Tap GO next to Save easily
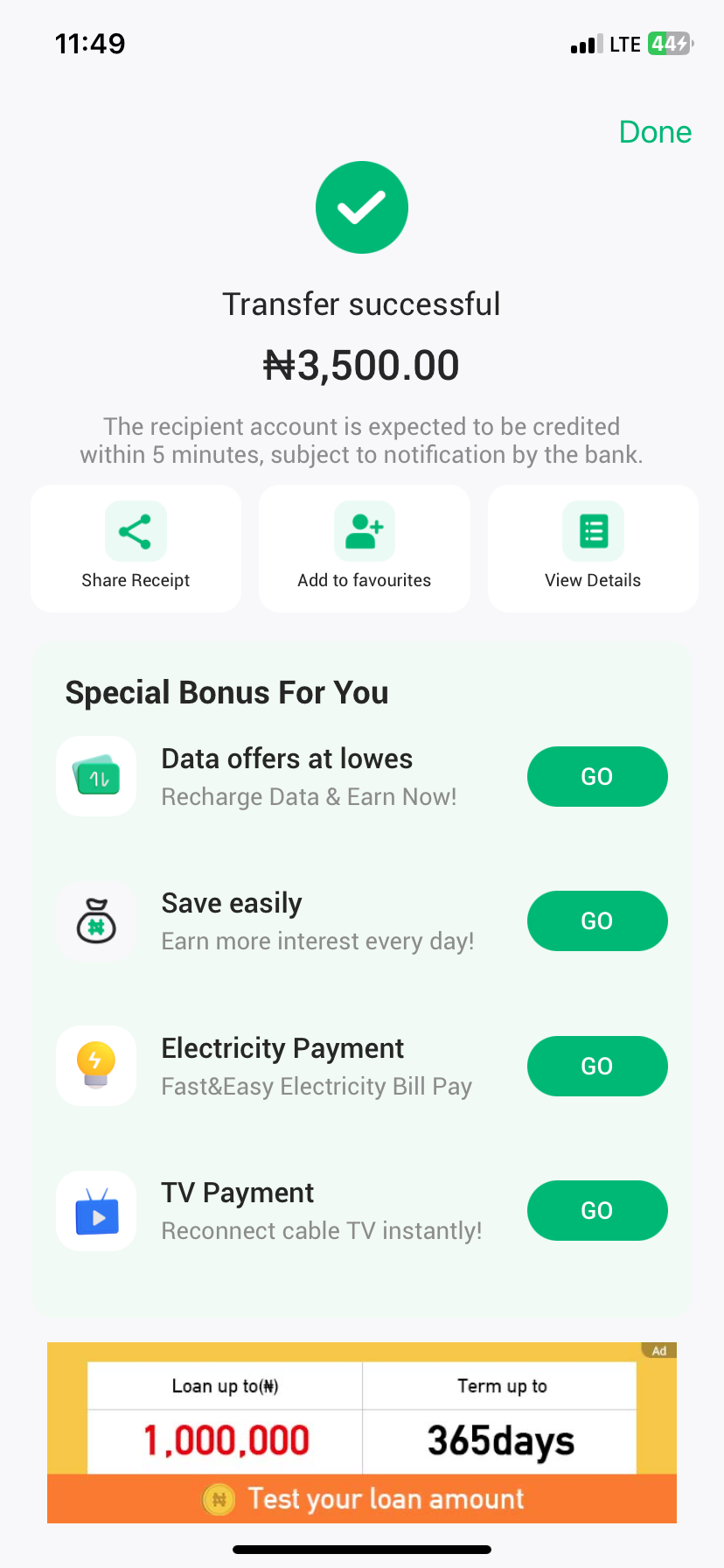The width and height of the screenshot is (724, 1568). click(x=596, y=920)
